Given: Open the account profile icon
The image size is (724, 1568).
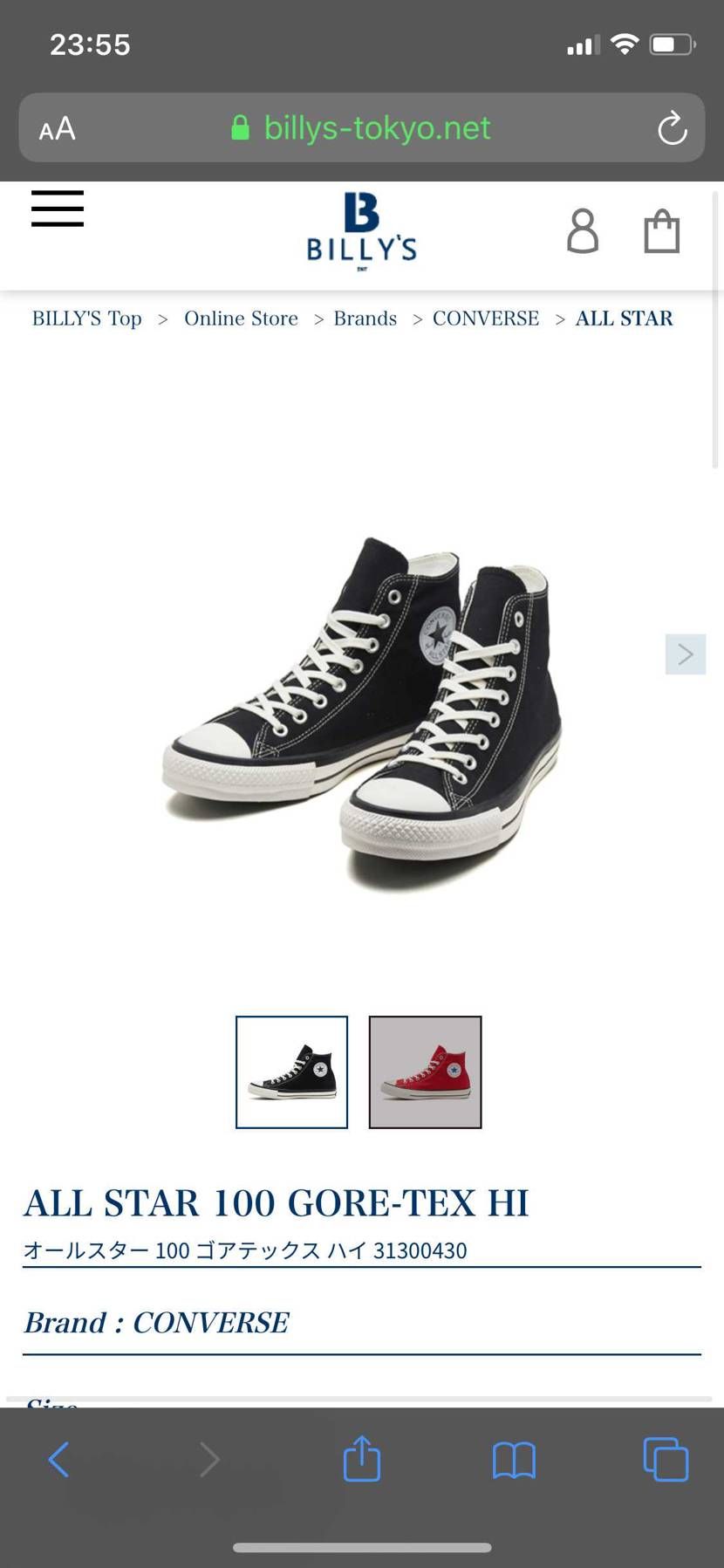Looking at the screenshot, I should tap(583, 231).
